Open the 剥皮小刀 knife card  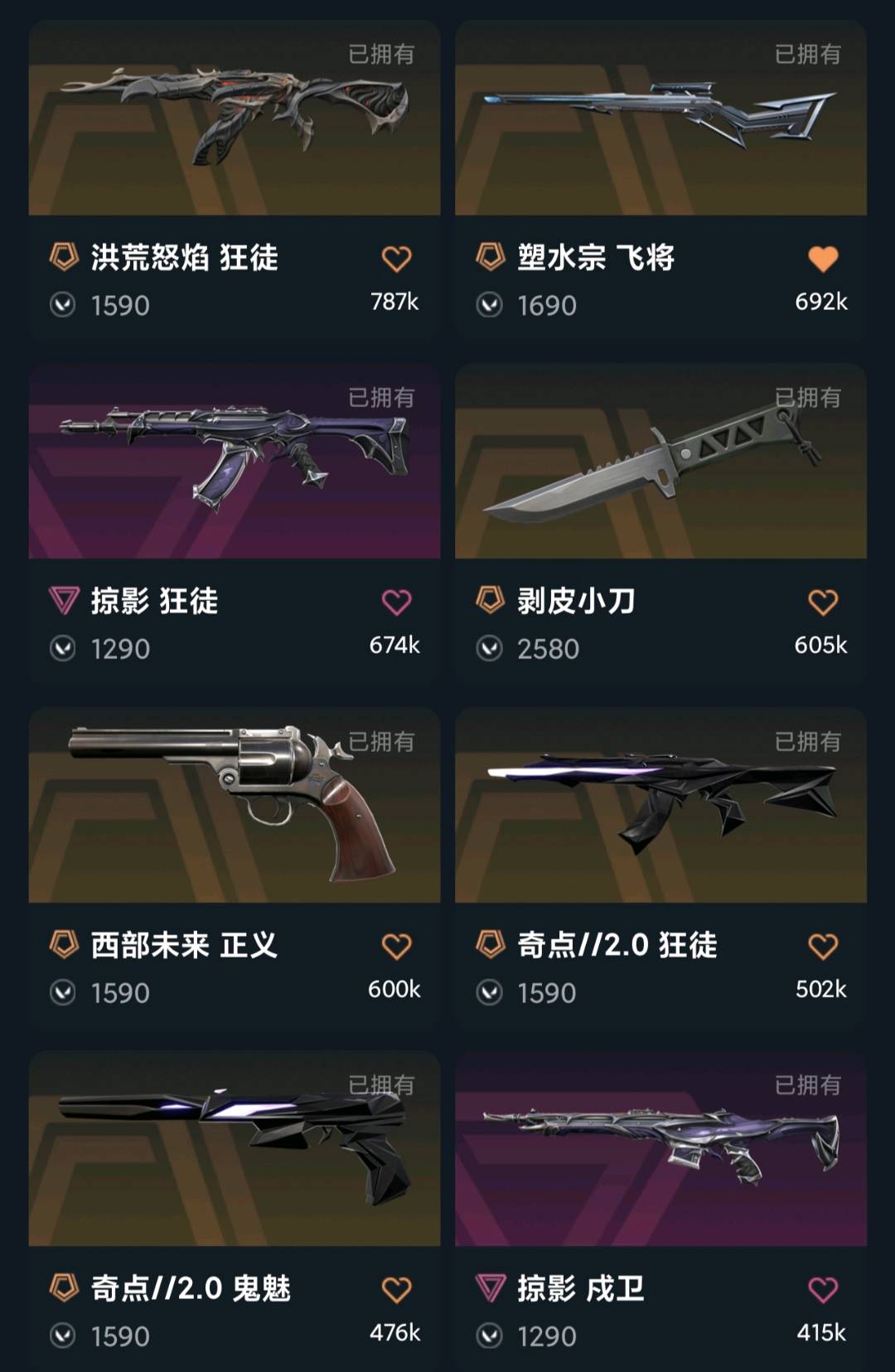coord(660,461)
